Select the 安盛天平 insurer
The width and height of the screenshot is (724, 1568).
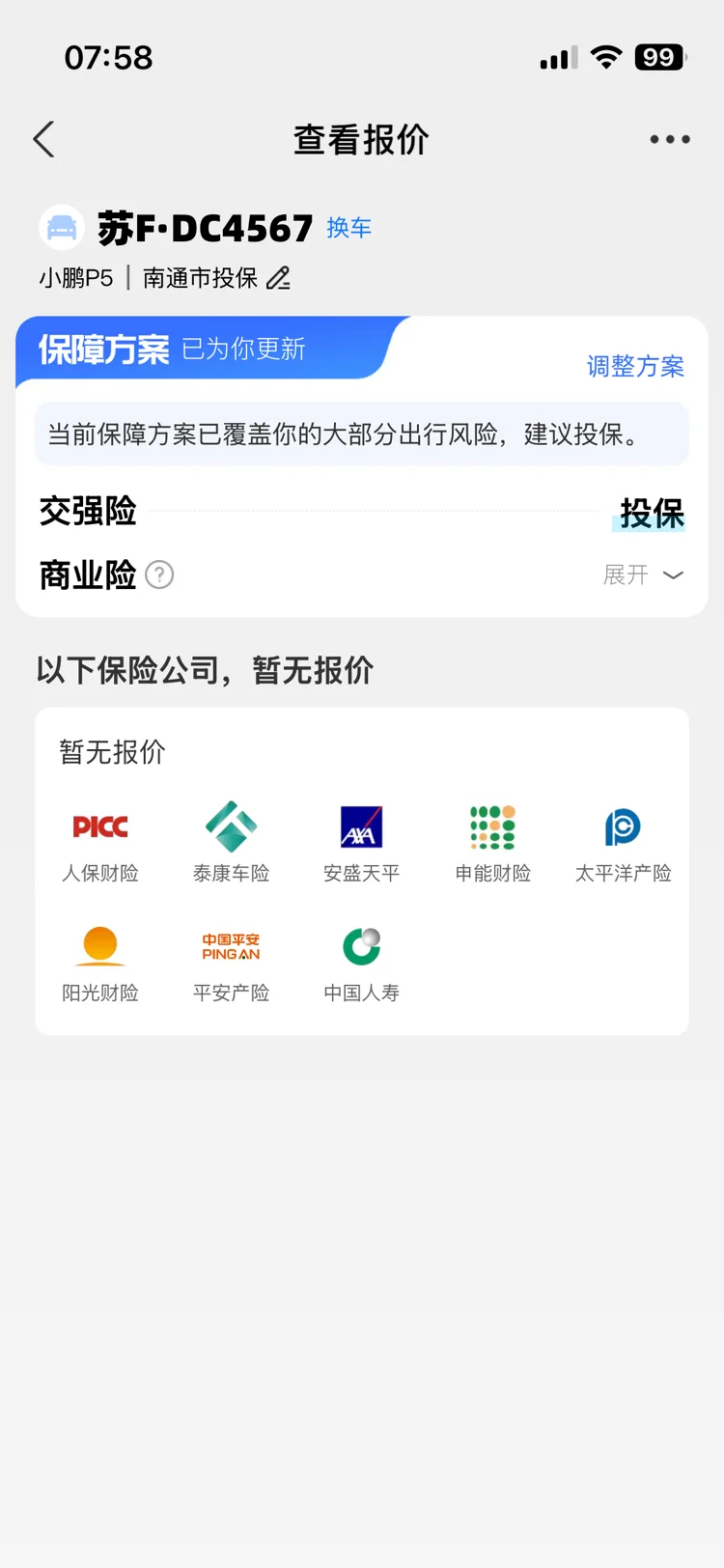coord(362,842)
